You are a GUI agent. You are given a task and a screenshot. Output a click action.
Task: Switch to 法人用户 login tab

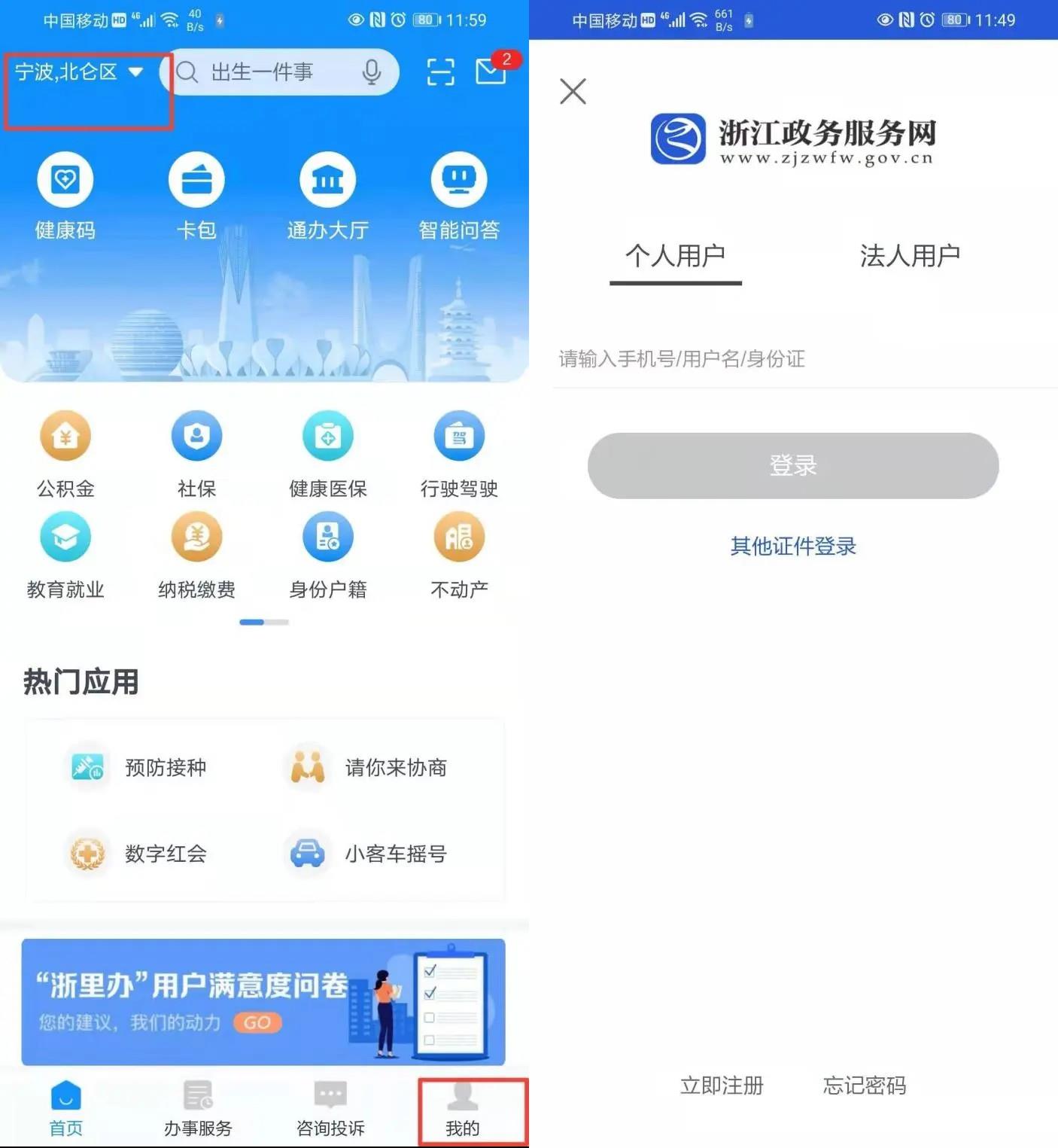pyautogui.click(x=910, y=256)
